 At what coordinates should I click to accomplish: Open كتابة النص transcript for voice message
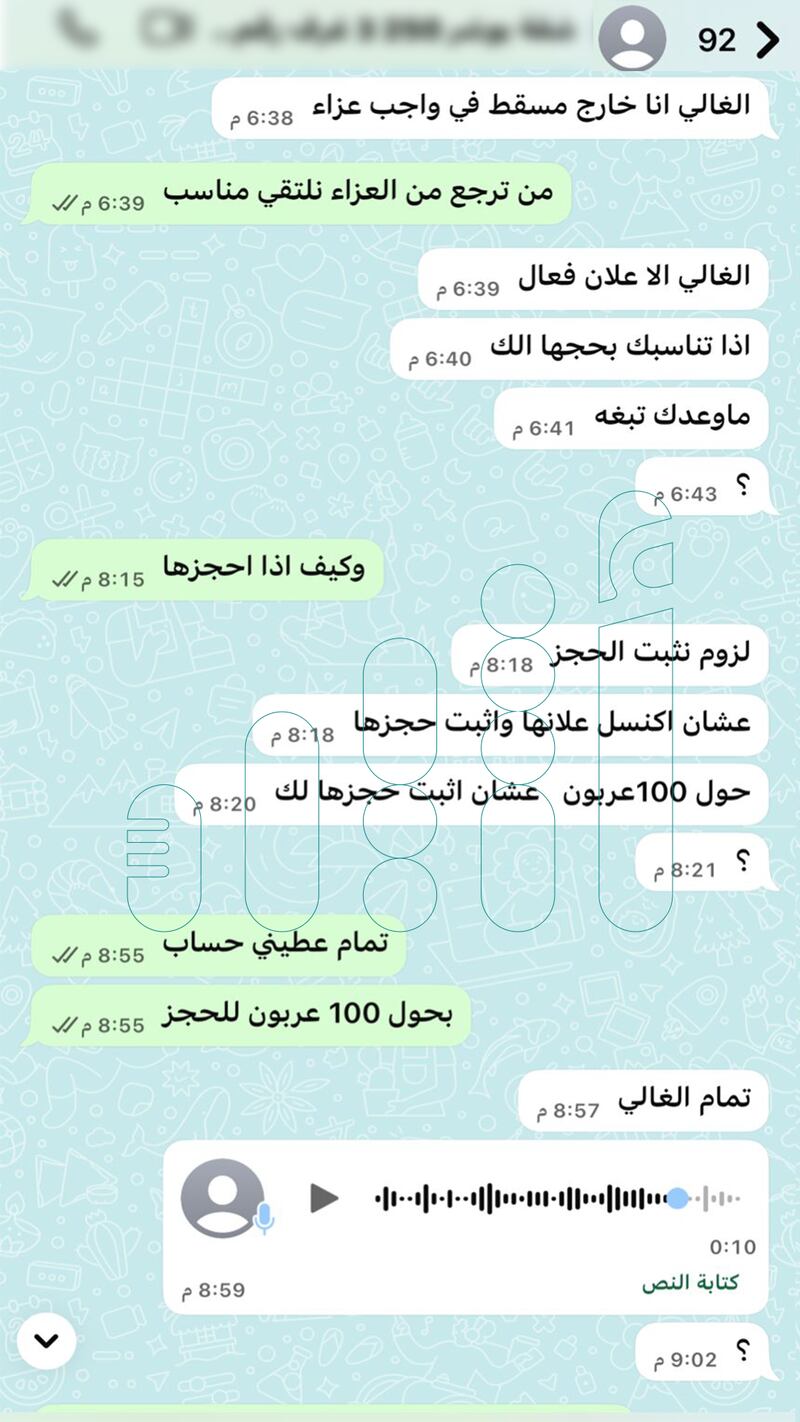[690, 1282]
